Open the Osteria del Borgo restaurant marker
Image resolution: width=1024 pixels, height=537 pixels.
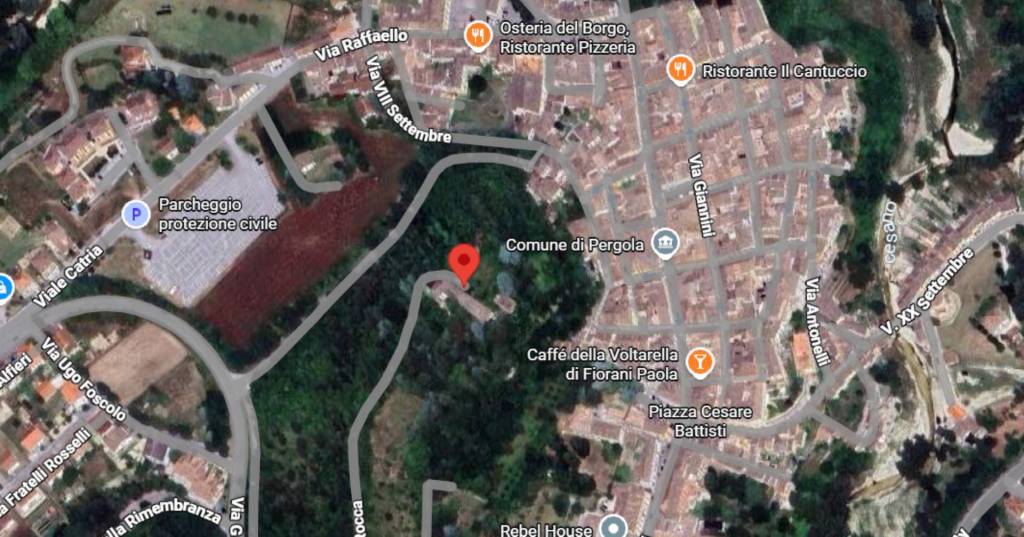click(x=479, y=38)
